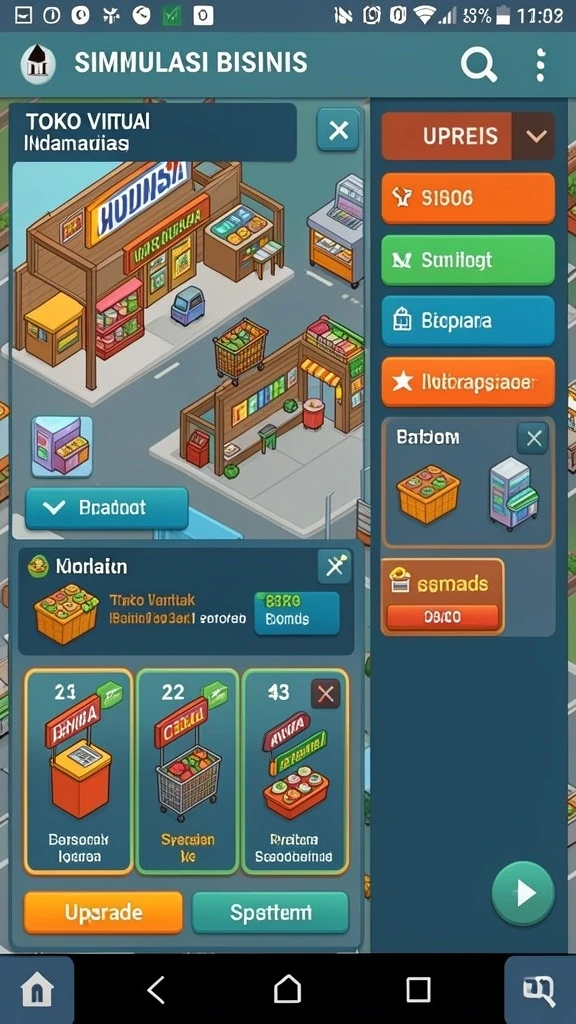Remove the card numbered 43
576x1024 pixels.
point(325,694)
